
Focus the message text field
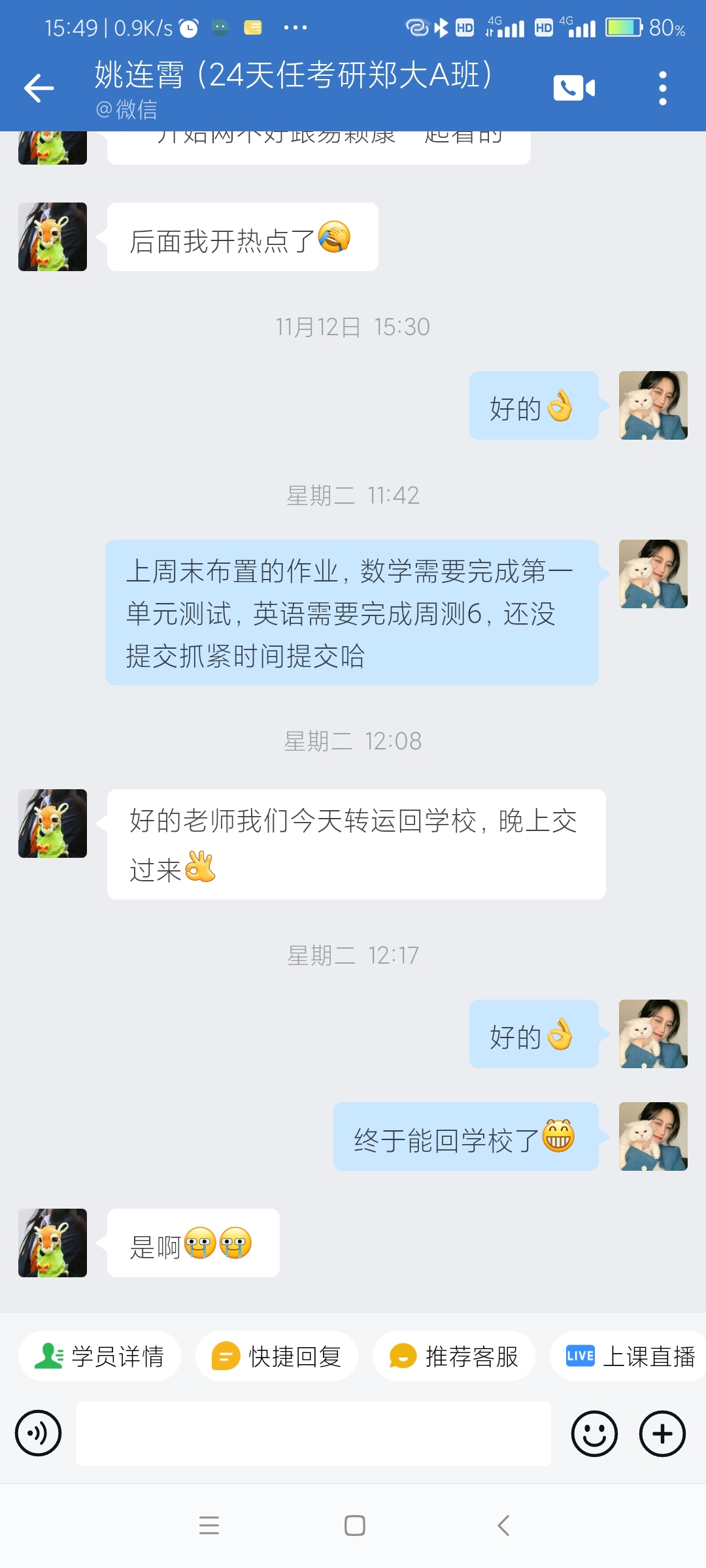click(313, 1433)
